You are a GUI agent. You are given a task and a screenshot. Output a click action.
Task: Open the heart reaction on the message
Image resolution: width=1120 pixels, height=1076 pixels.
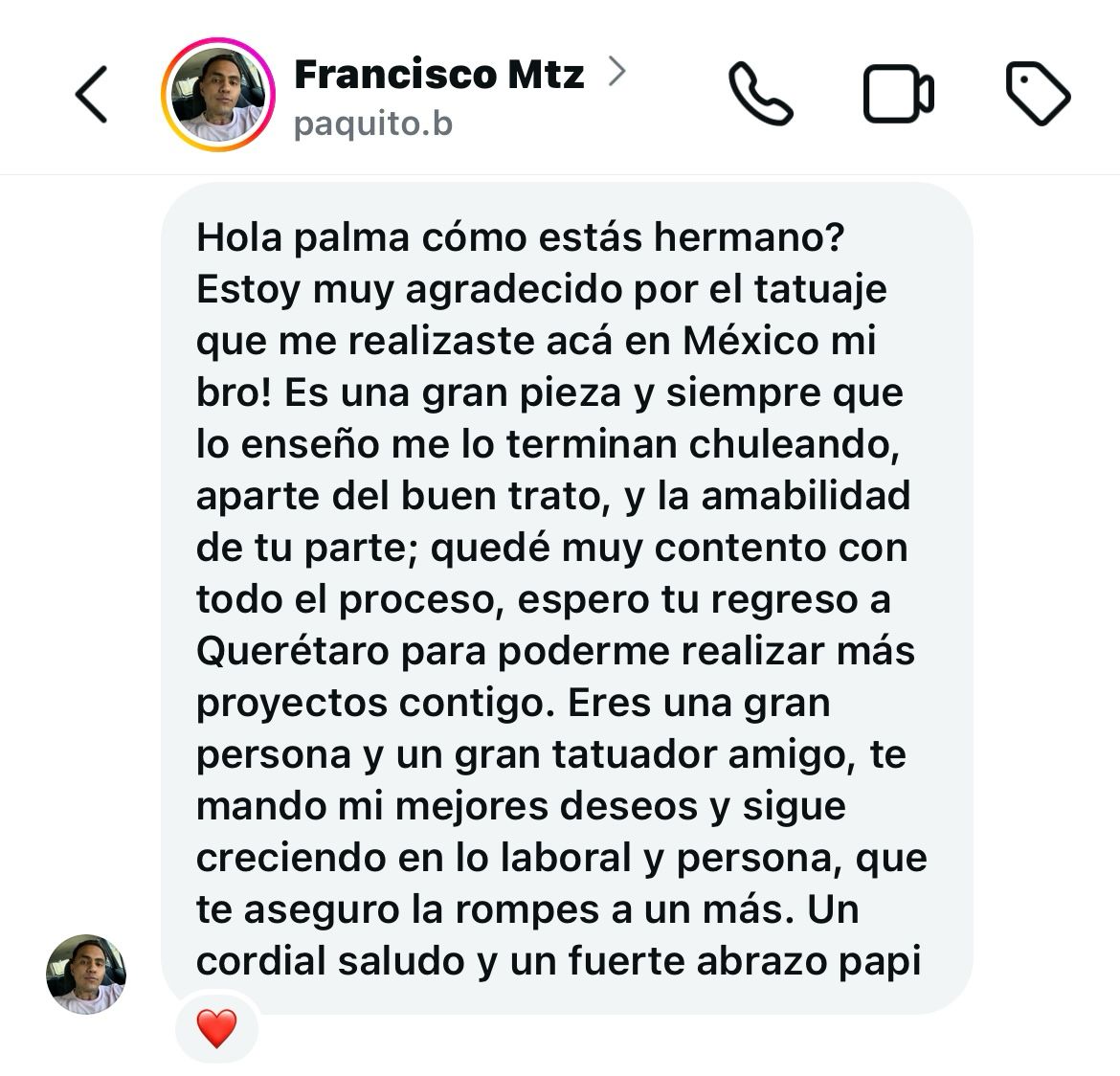point(216,1029)
